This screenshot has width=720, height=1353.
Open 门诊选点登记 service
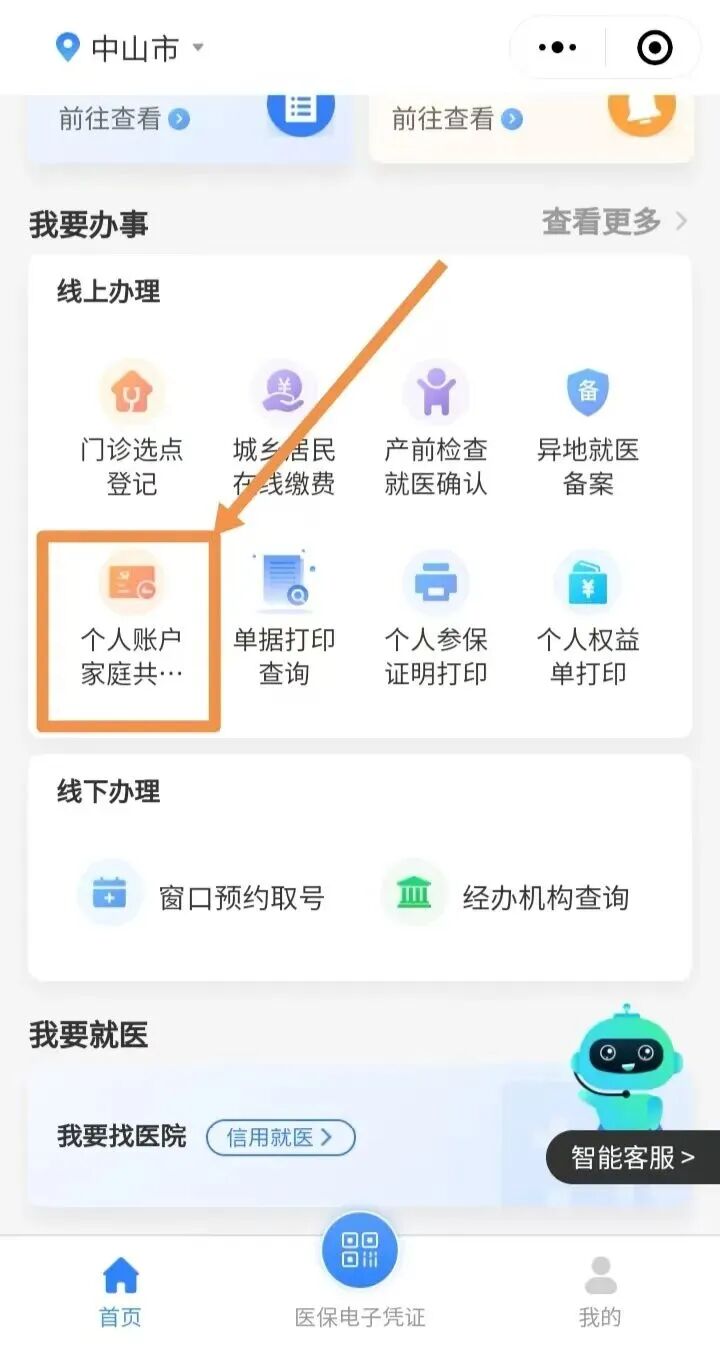point(132,428)
